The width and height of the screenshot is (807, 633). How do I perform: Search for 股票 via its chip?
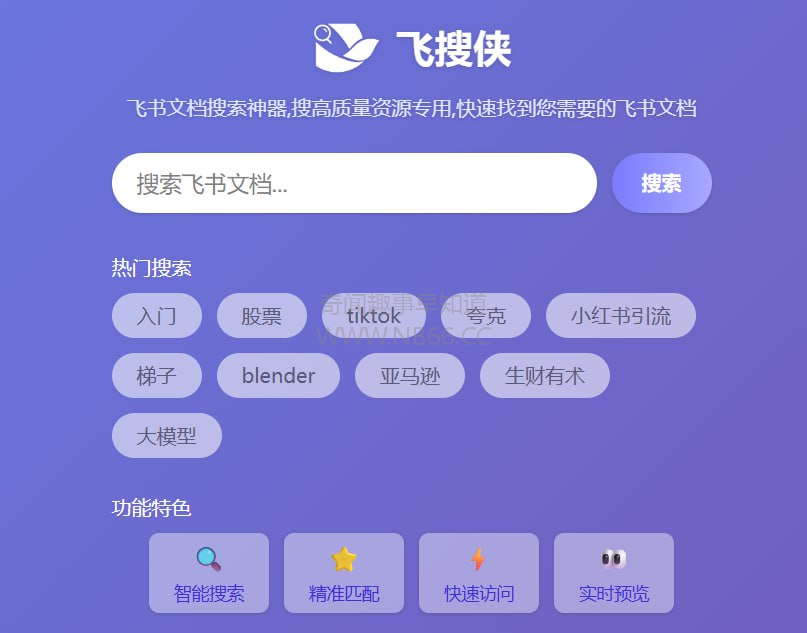[261, 316]
